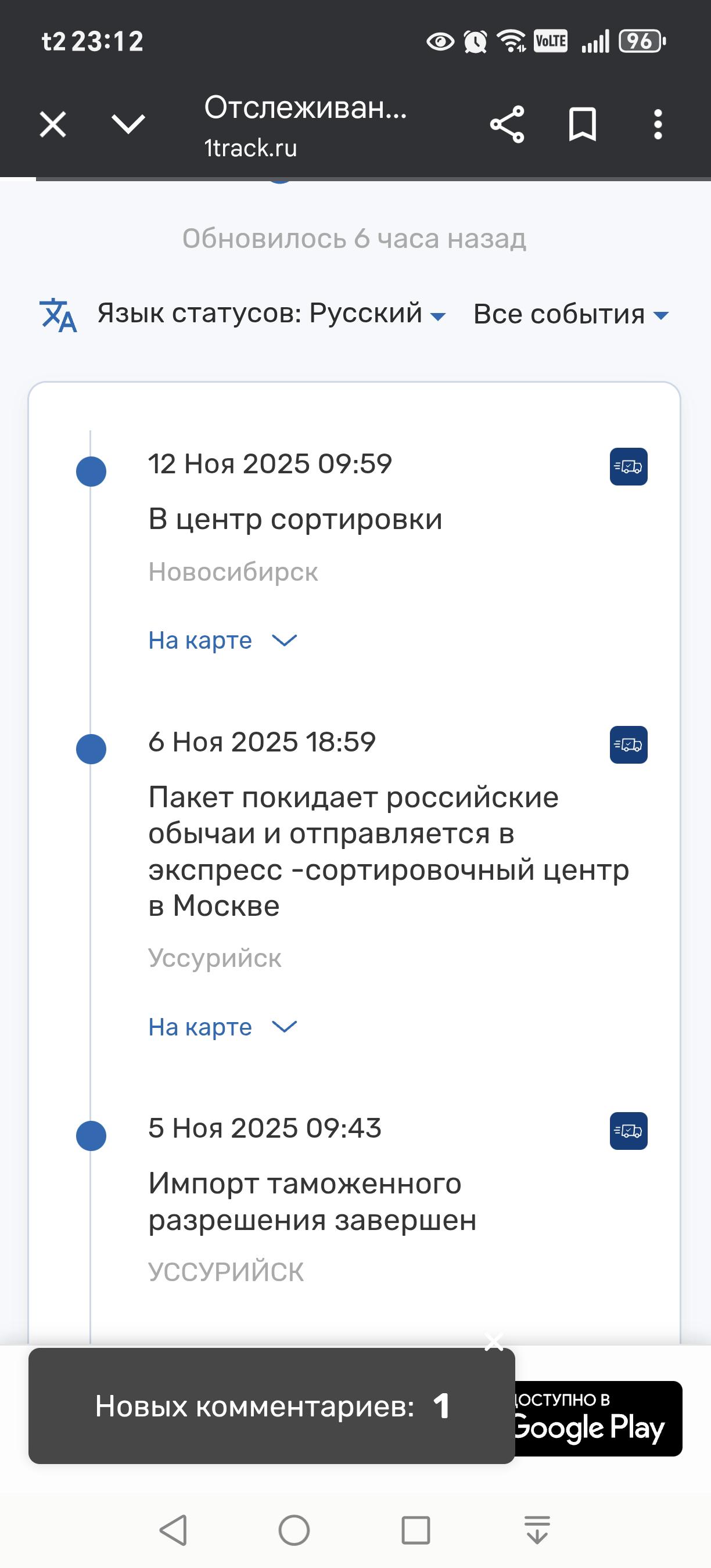The image size is (711, 1568).
Task: Go to the home screen
Action: coord(294,1530)
